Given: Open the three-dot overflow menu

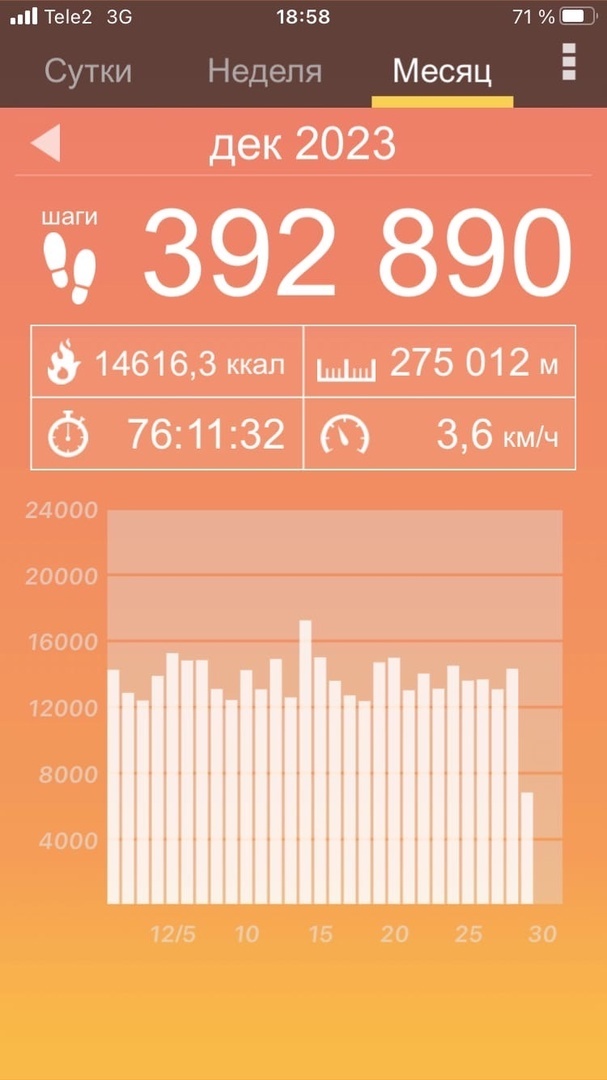Looking at the screenshot, I should pyautogui.click(x=569, y=61).
